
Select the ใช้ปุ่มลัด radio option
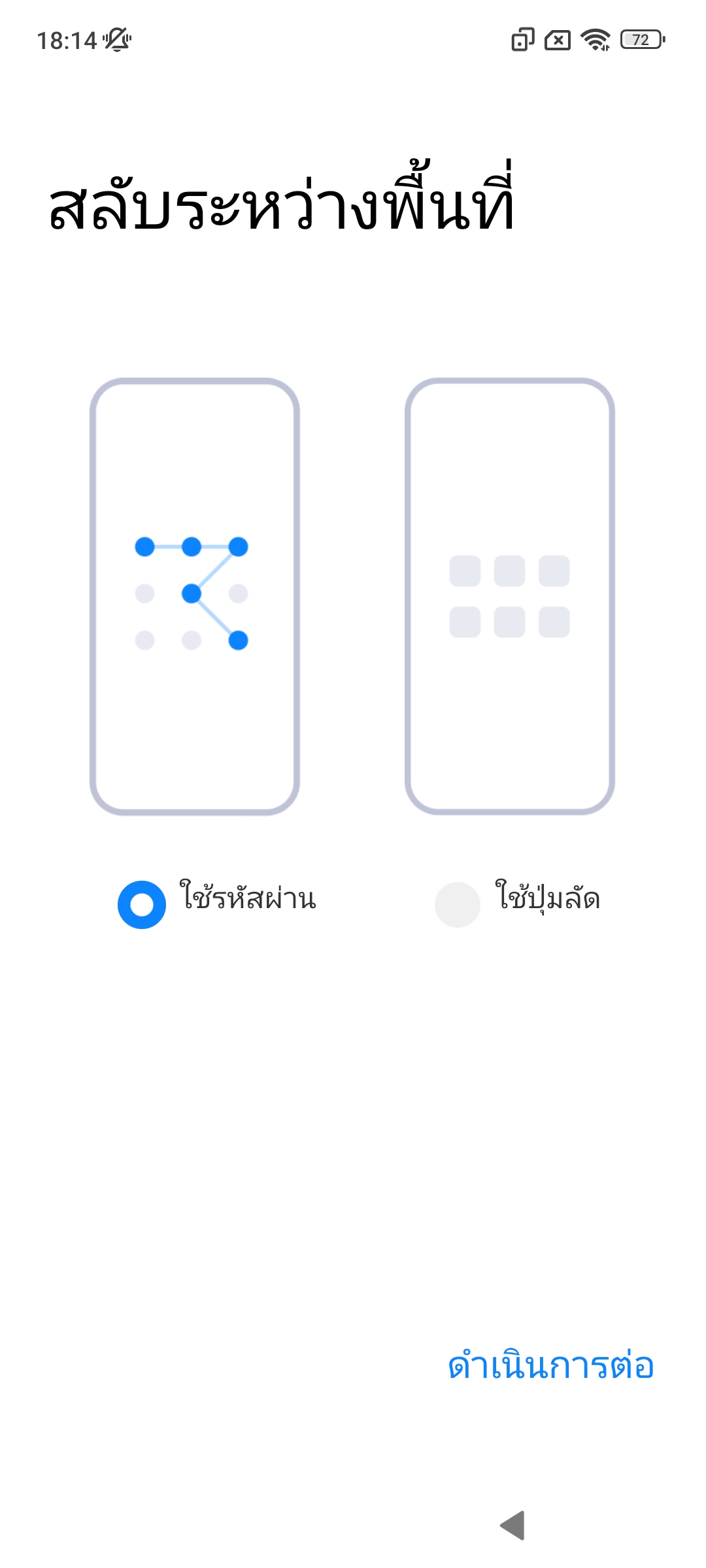tap(458, 905)
